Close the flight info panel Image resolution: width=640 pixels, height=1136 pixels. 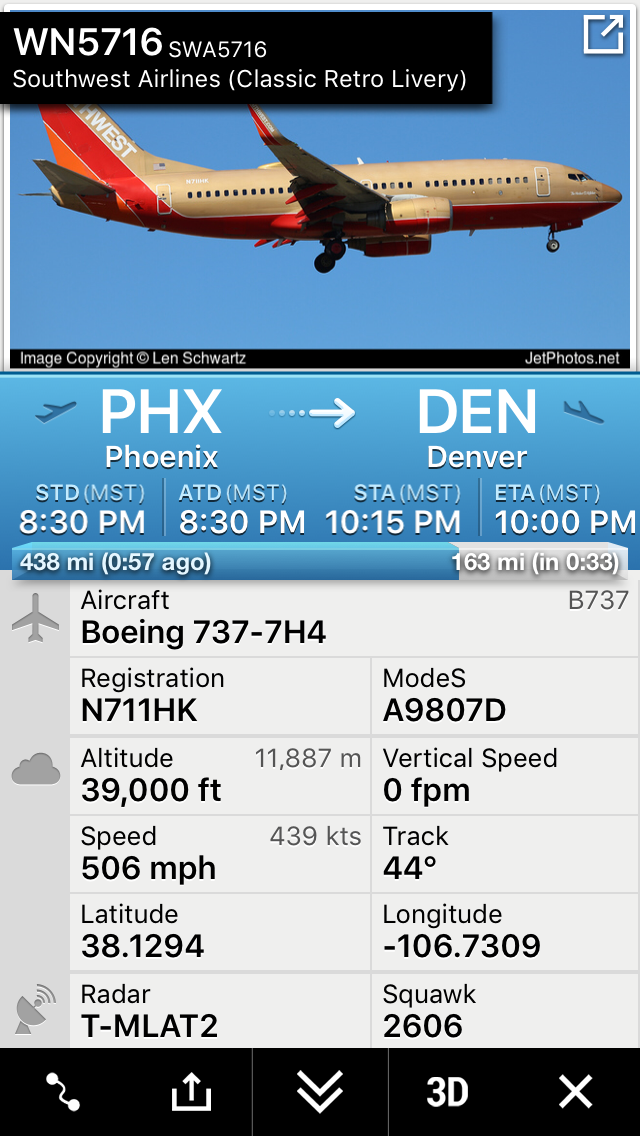(x=576, y=1092)
